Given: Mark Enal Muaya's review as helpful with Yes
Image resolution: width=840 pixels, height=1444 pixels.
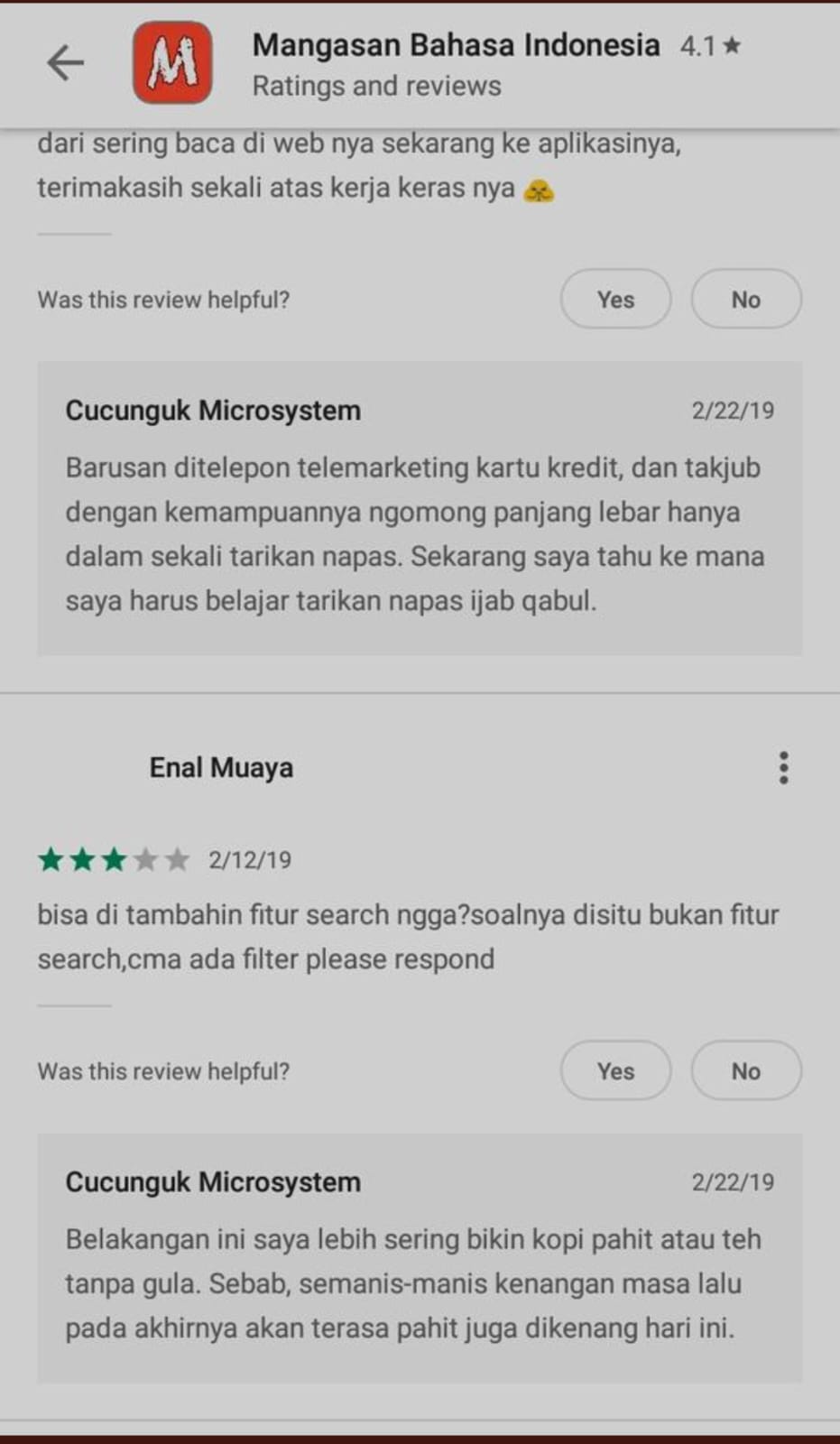Looking at the screenshot, I should pos(615,1071).
